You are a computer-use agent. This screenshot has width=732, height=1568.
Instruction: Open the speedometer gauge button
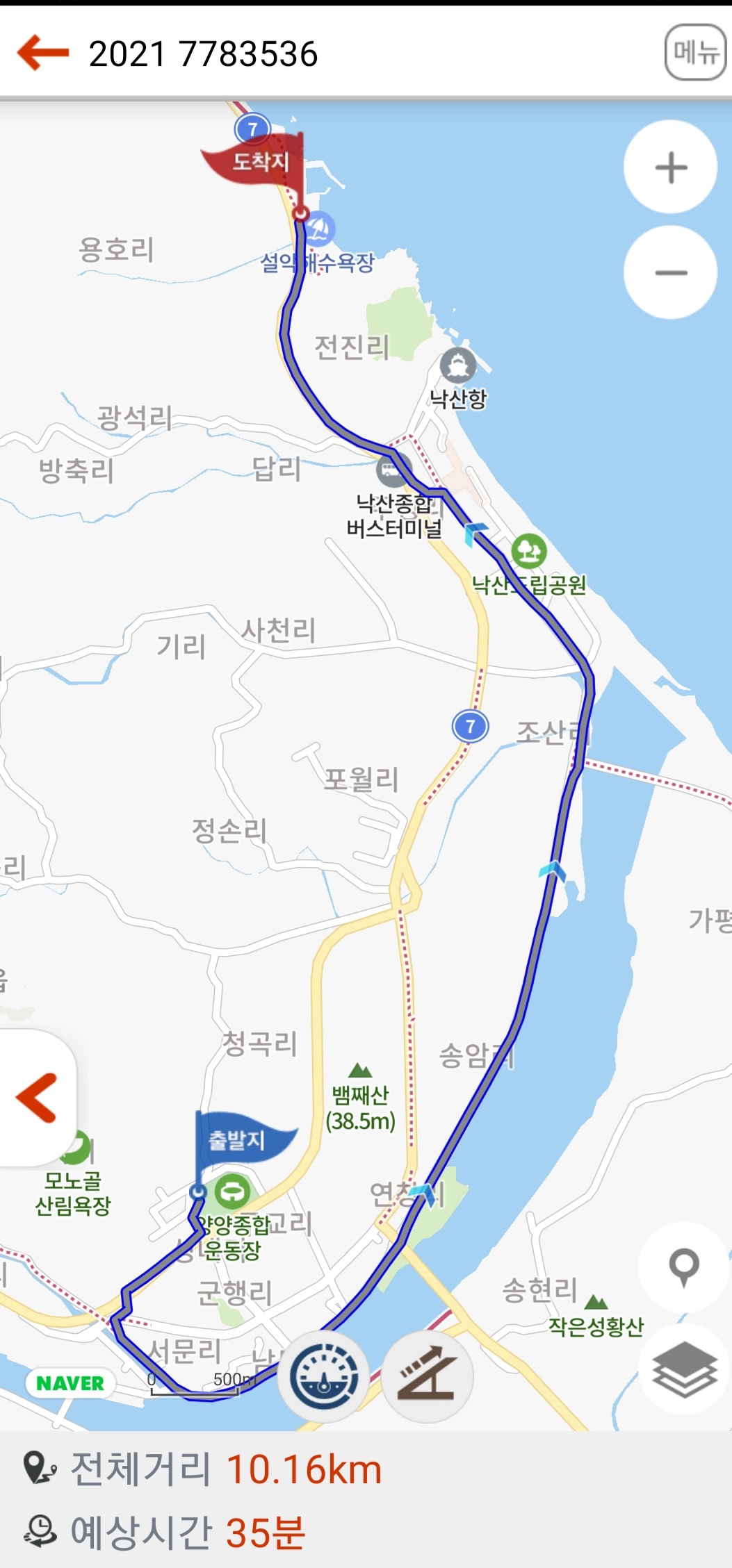click(x=323, y=1376)
